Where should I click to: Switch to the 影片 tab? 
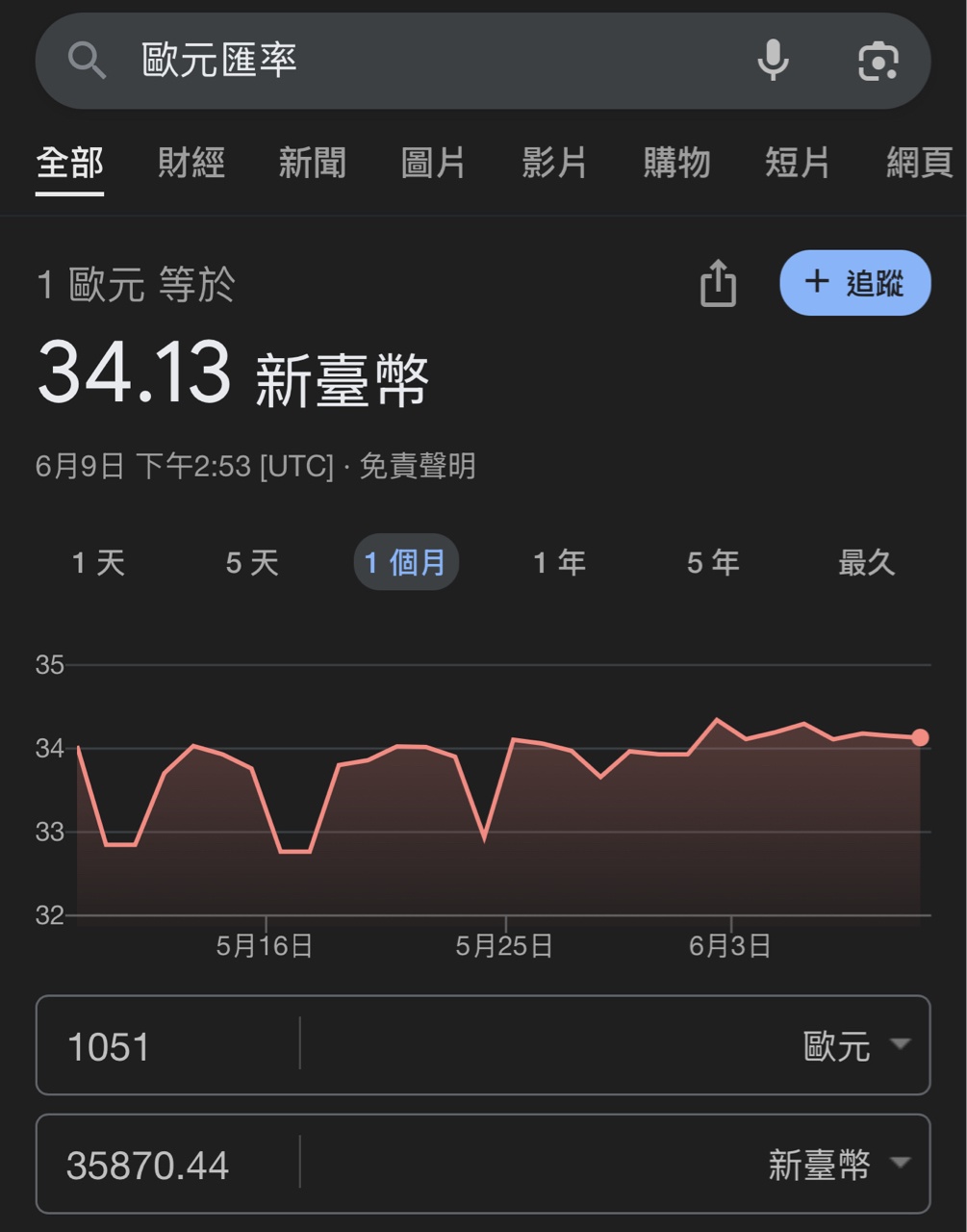pyautogui.click(x=554, y=164)
